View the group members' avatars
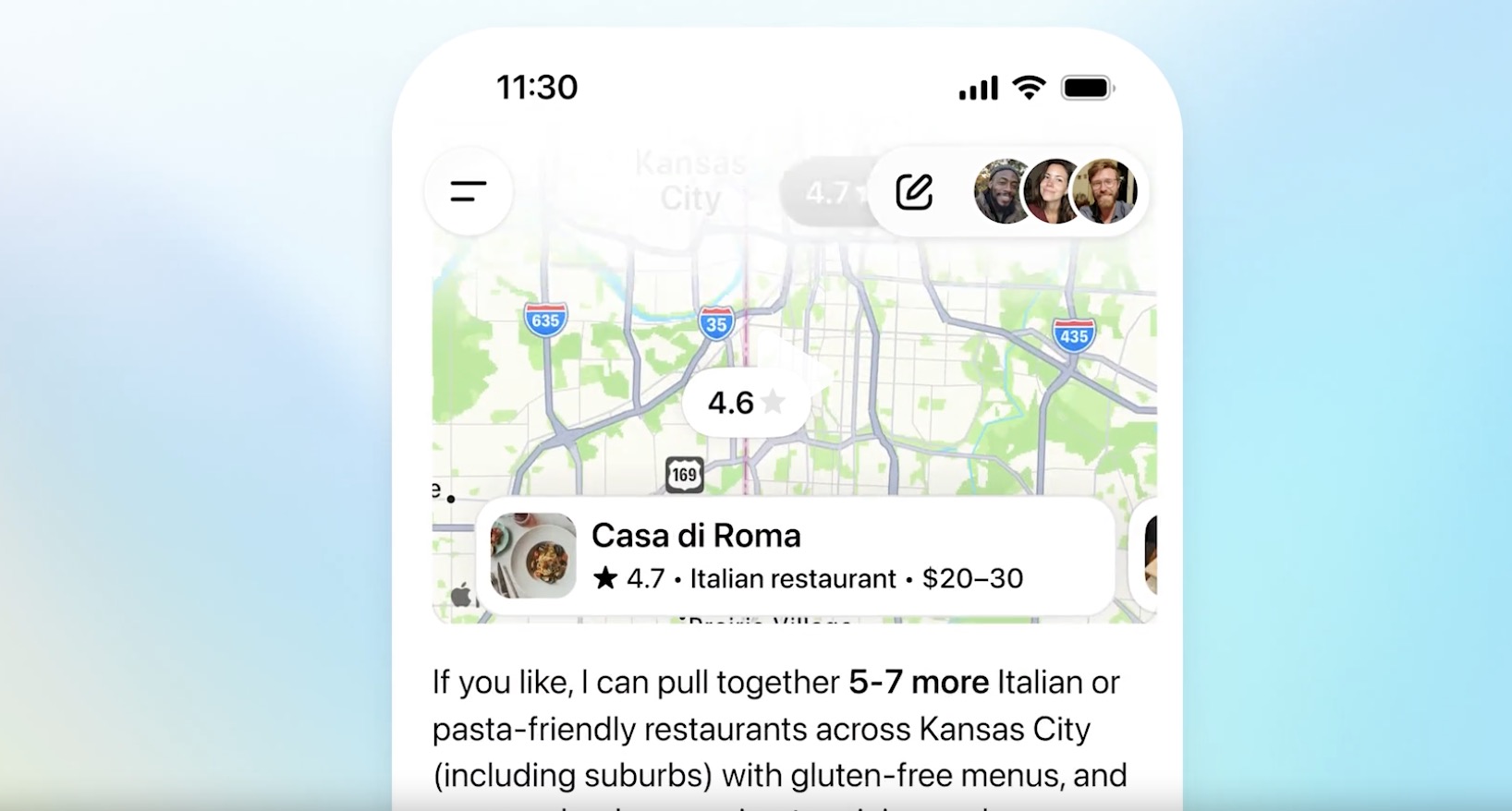Viewport: 1512px width, 811px height. [1055, 192]
